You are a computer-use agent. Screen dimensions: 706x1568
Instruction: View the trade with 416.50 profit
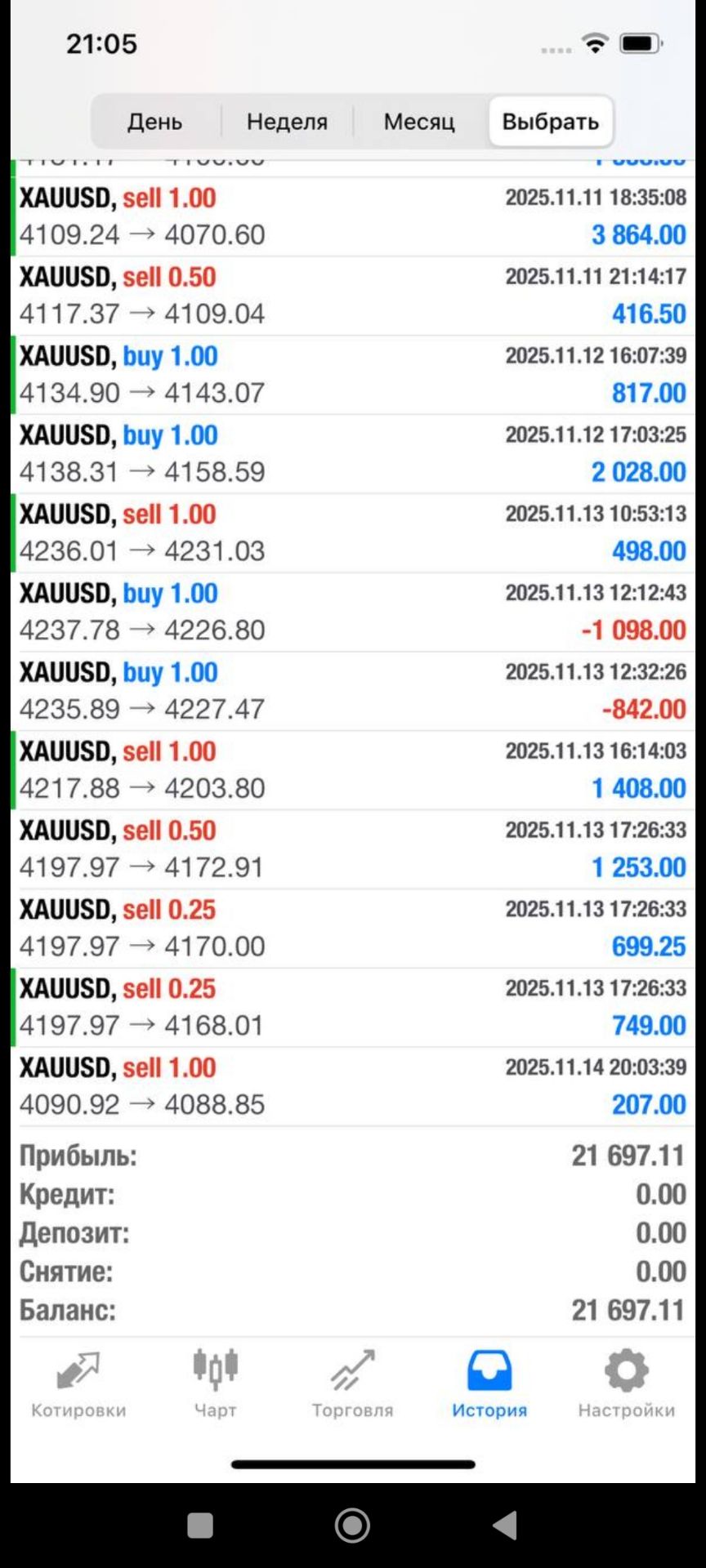(353, 296)
